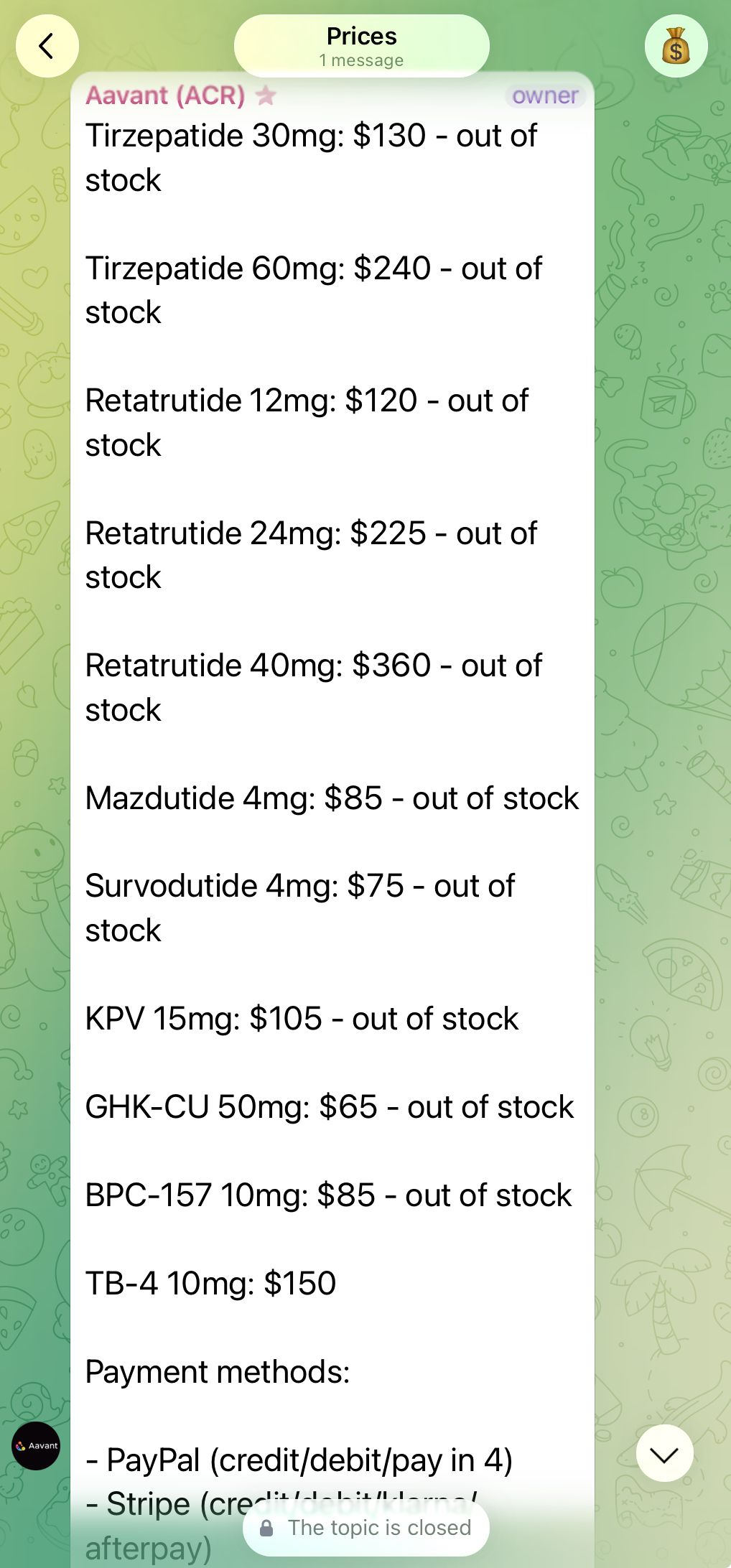Open the money bag topic icon
The image size is (731, 1568).
[x=676, y=47]
